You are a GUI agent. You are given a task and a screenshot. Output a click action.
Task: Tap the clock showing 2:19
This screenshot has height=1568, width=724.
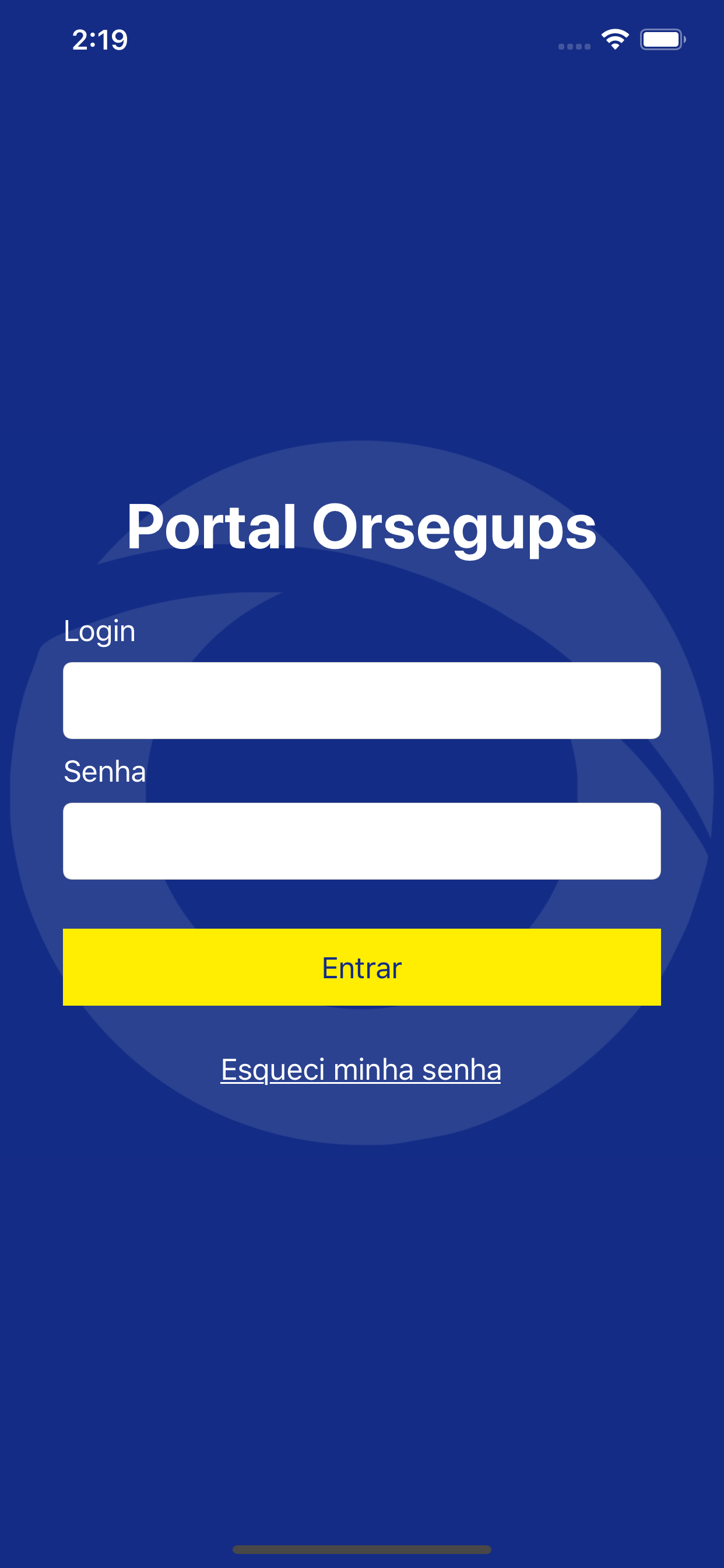tap(99, 39)
